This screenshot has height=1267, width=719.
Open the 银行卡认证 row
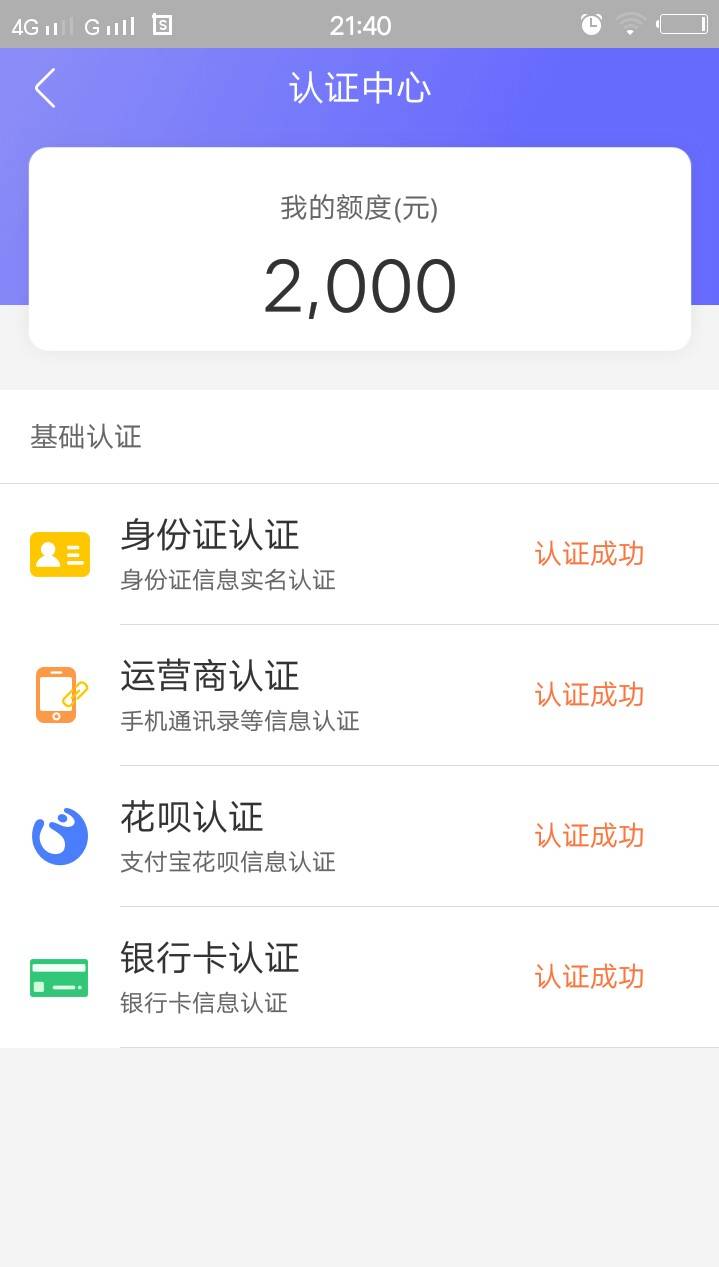point(359,977)
